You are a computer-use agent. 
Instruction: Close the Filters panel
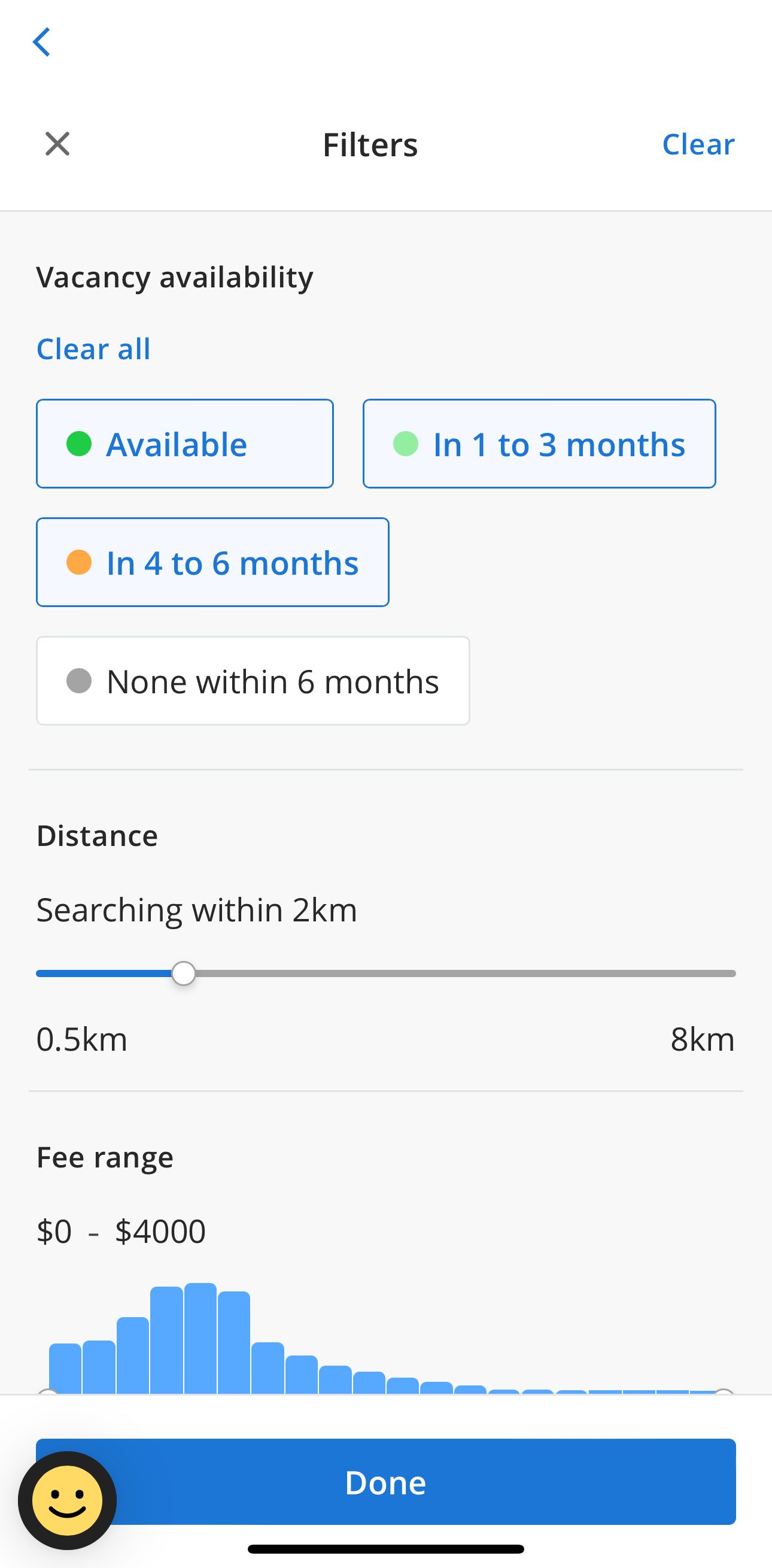[x=57, y=144]
